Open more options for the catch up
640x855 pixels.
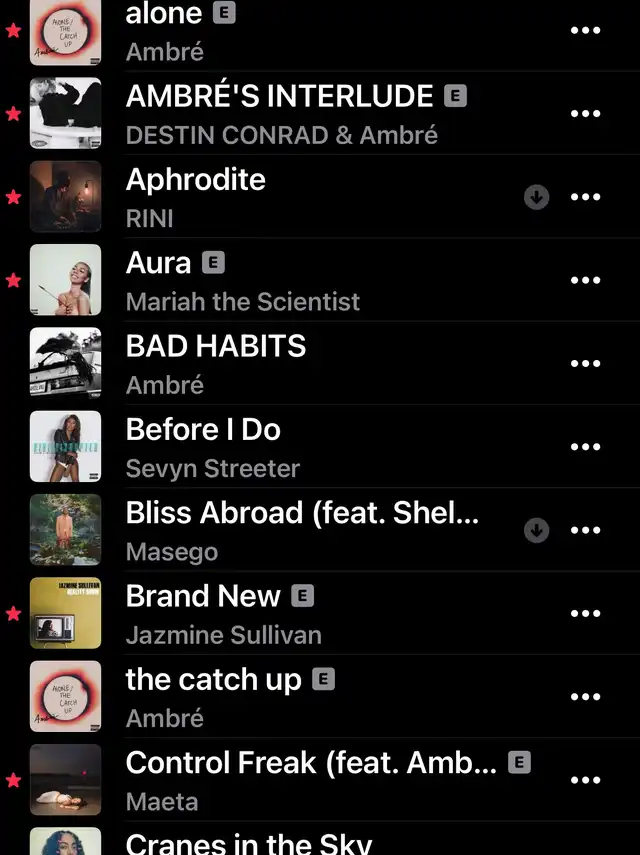tap(585, 696)
